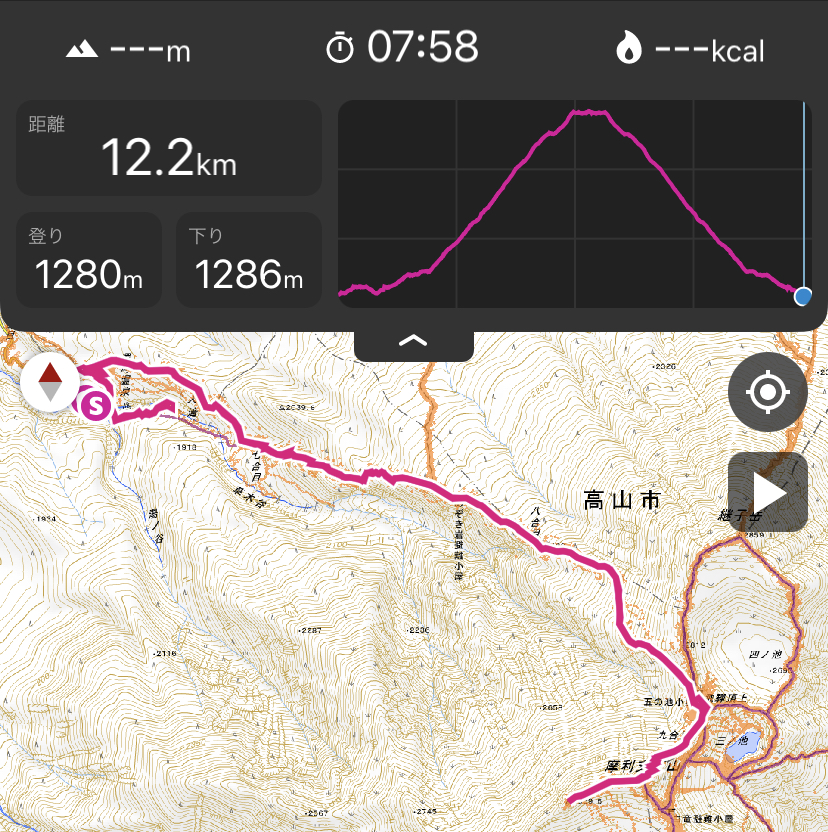Center map on current location
828x832 pixels.
pyautogui.click(x=768, y=393)
